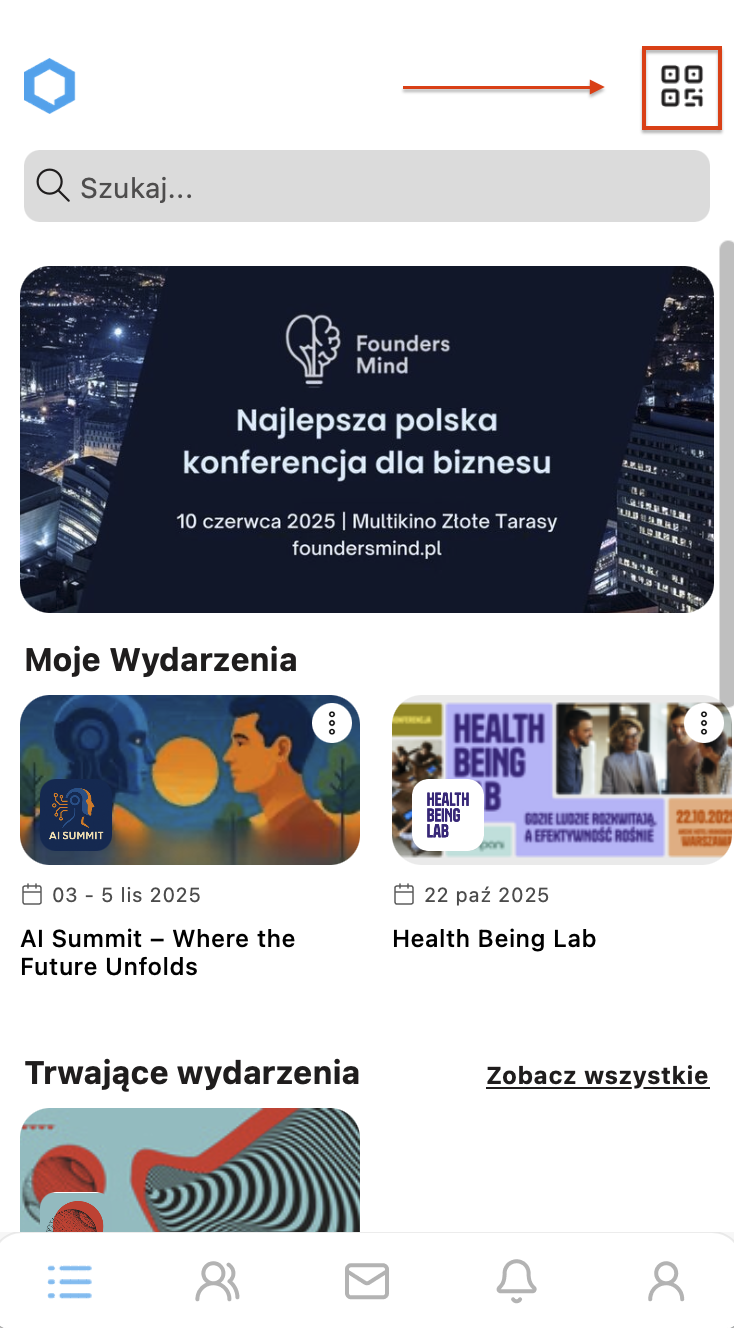Tap the Zobacz wszystkie link

tap(597, 1076)
